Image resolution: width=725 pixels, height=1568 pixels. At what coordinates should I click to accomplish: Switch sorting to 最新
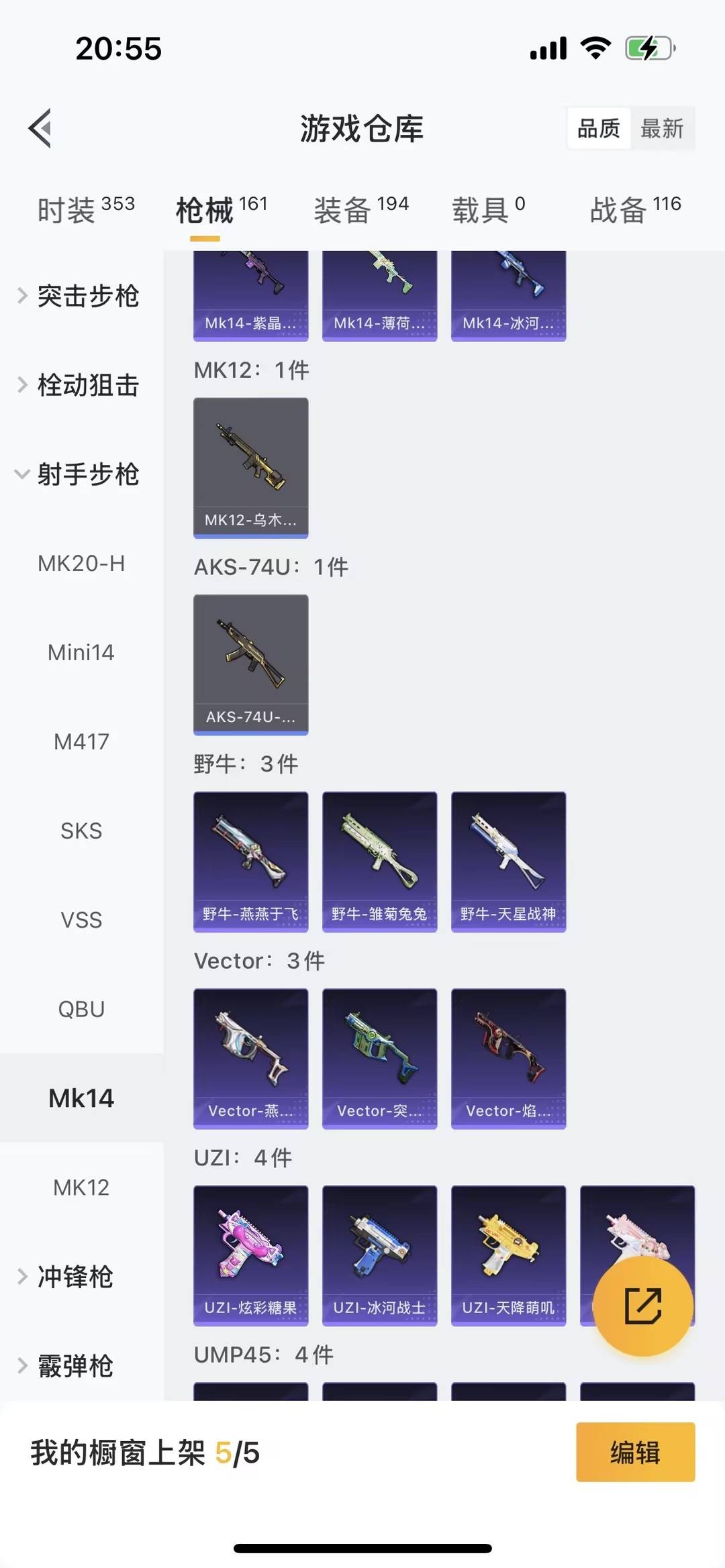pyautogui.click(x=662, y=128)
